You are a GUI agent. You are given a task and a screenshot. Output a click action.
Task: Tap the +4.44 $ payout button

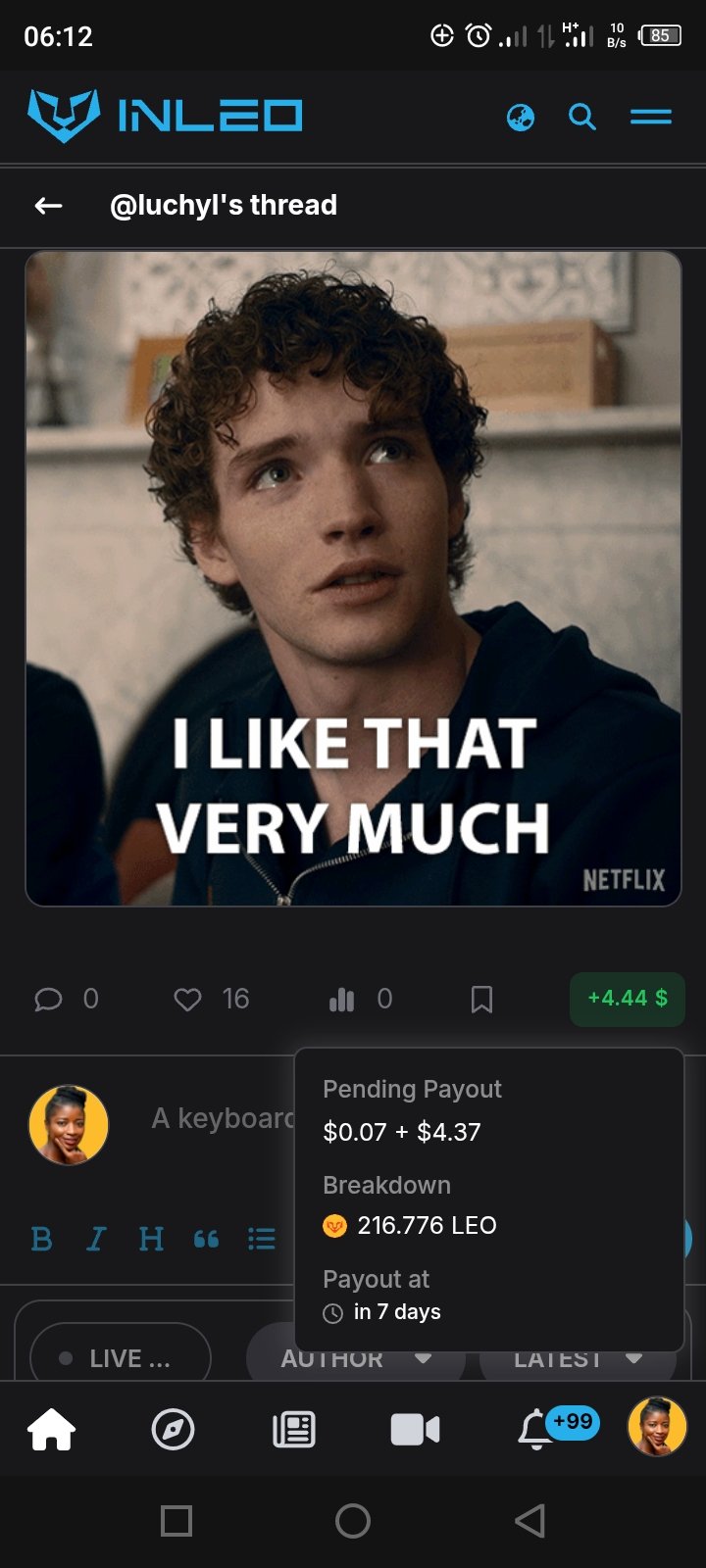pyautogui.click(x=628, y=999)
